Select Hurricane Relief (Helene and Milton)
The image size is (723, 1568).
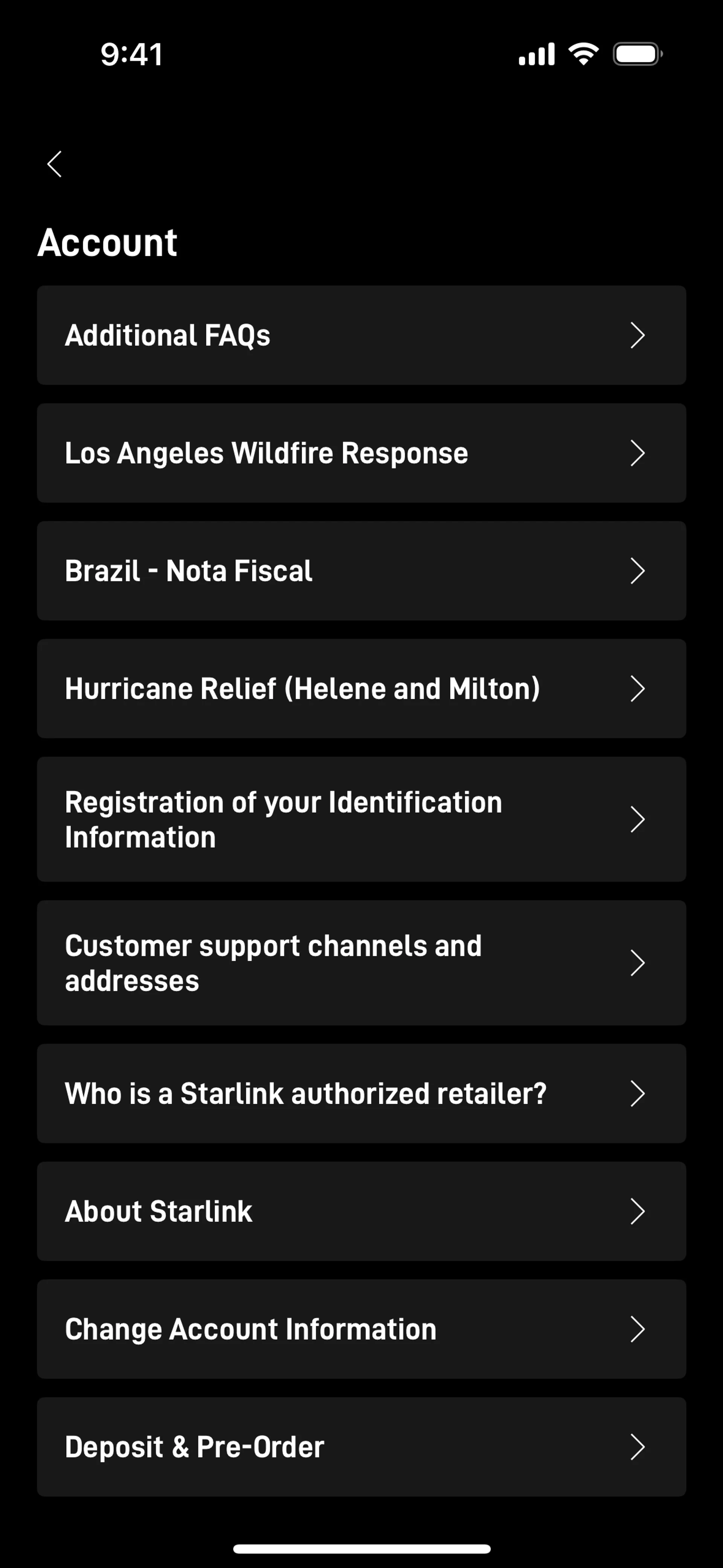pos(361,688)
